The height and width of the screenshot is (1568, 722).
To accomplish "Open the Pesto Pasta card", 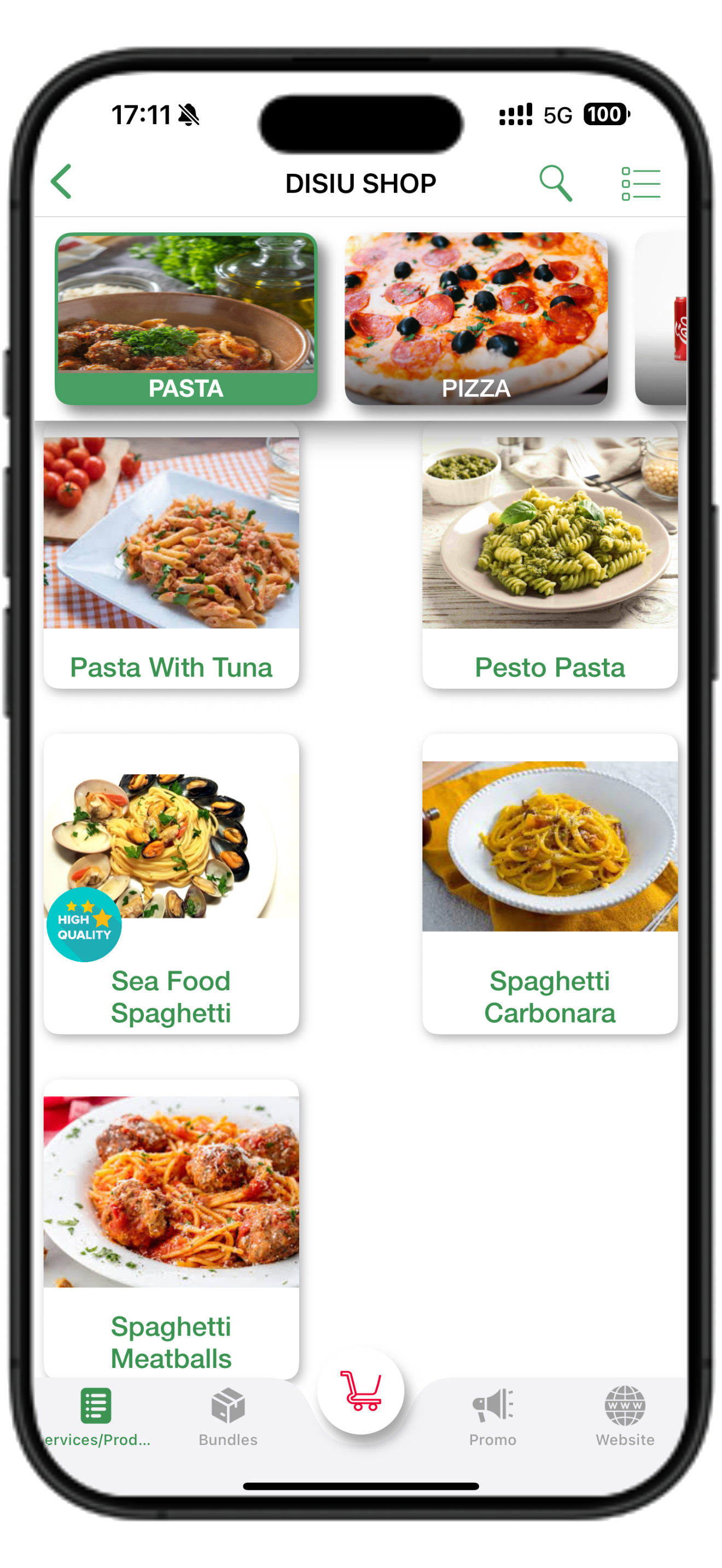I will coord(550,555).
